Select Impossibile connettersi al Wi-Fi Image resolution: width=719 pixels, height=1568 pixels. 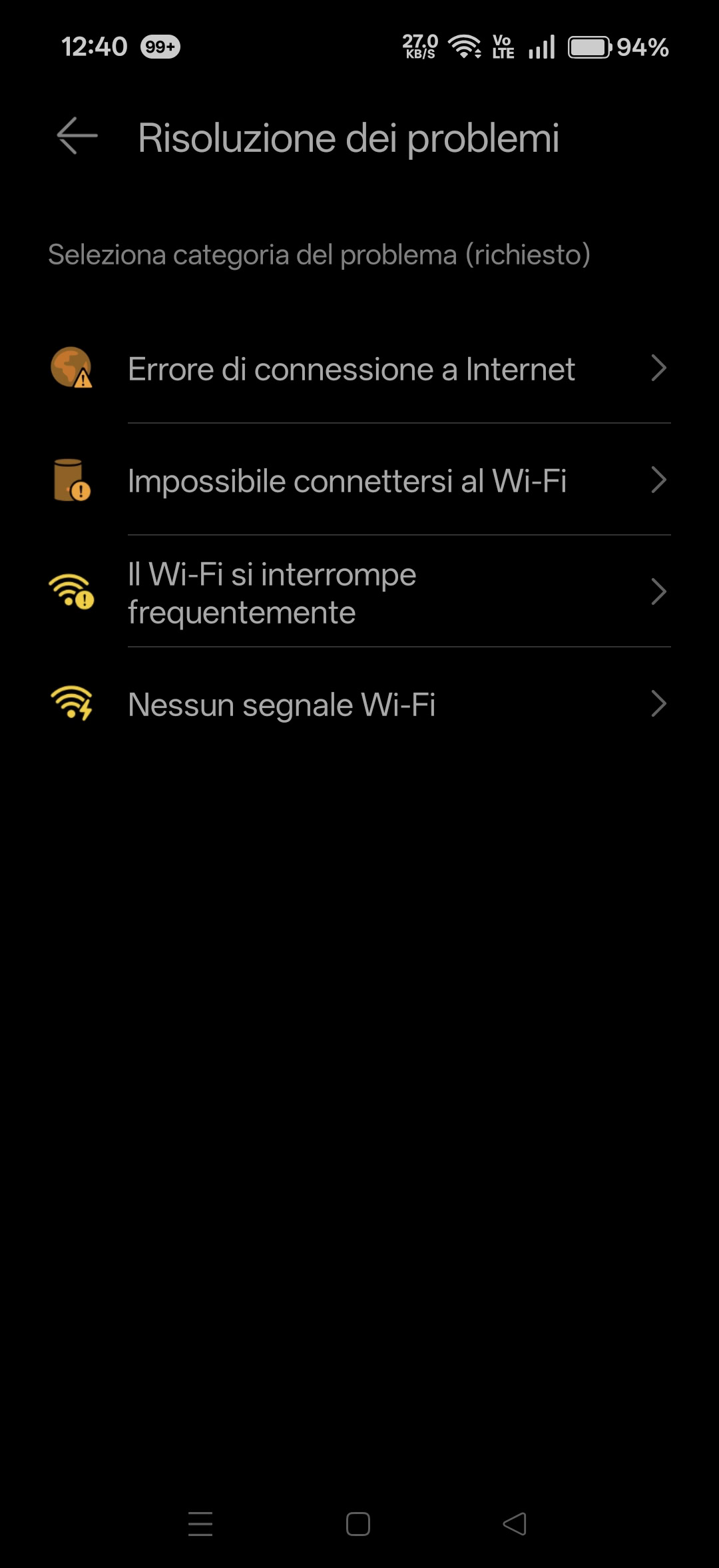coord(359,480)
